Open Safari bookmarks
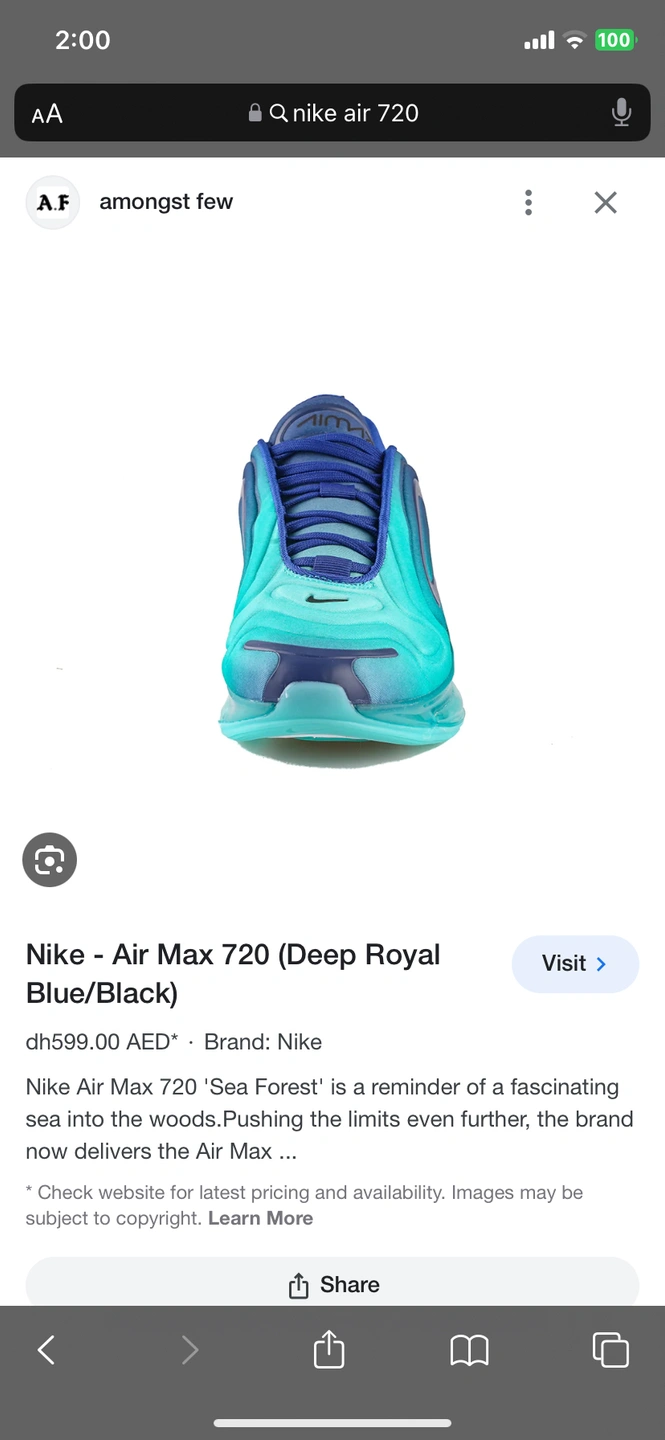The width and height of the screenshot is (665, 1440). [x=469, y=1350]
